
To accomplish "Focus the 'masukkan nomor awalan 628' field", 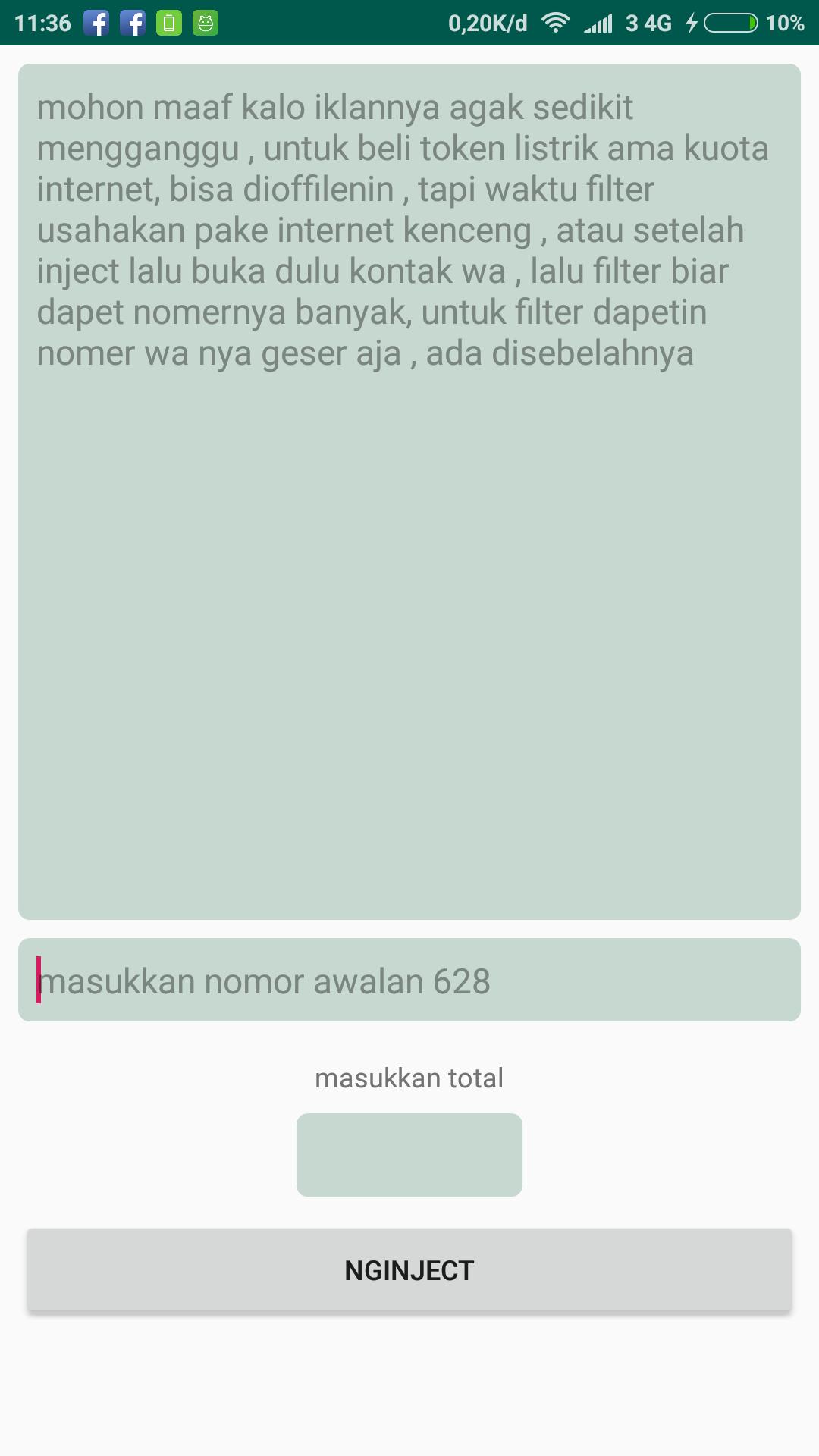I will 409,980.
